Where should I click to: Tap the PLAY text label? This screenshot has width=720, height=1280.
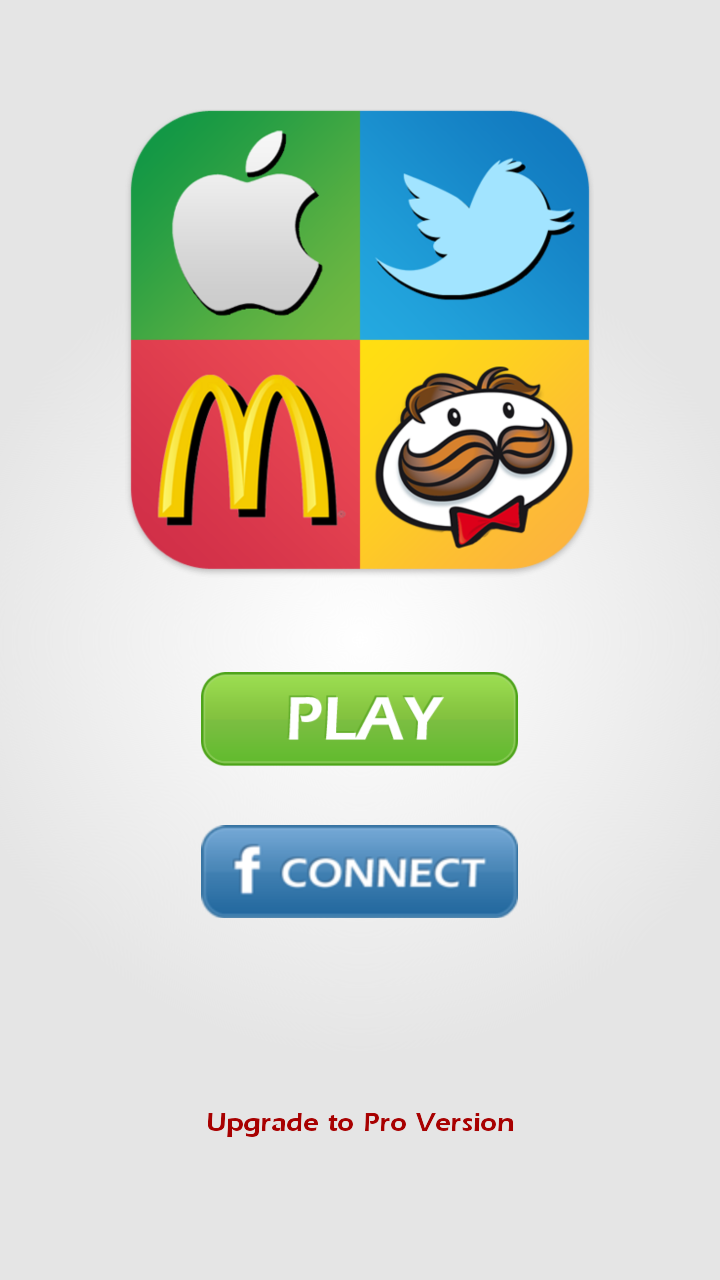tap(360, 717)
